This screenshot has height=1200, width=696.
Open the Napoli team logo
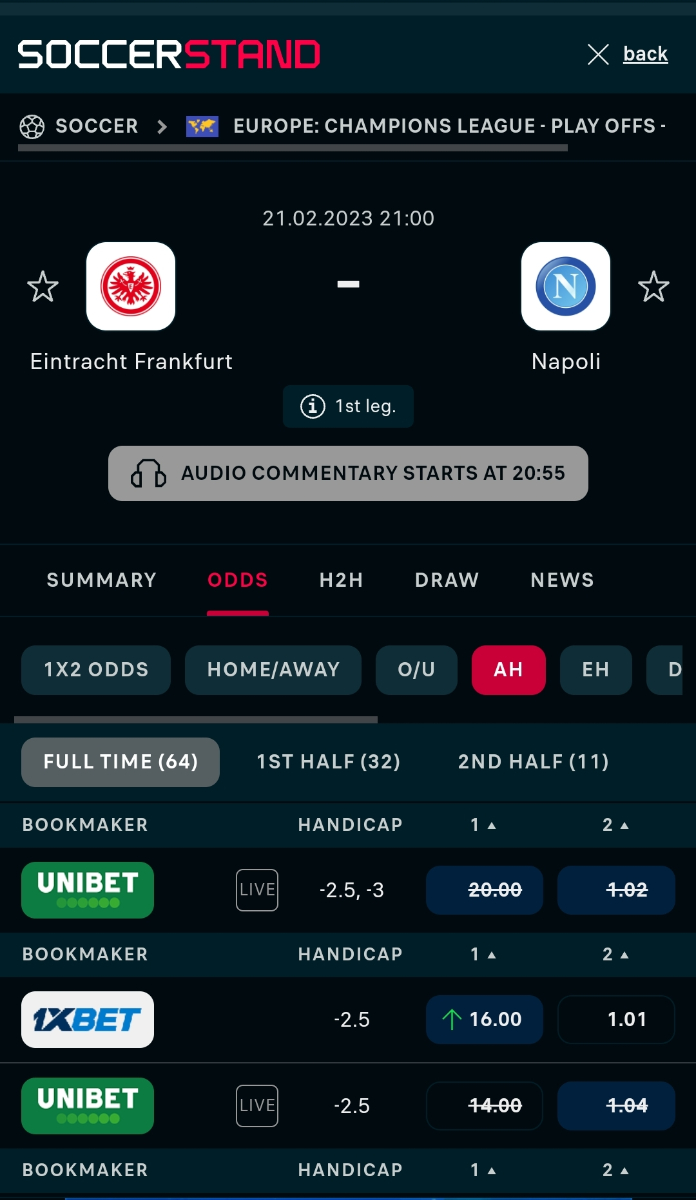click(x=566, y=286)
